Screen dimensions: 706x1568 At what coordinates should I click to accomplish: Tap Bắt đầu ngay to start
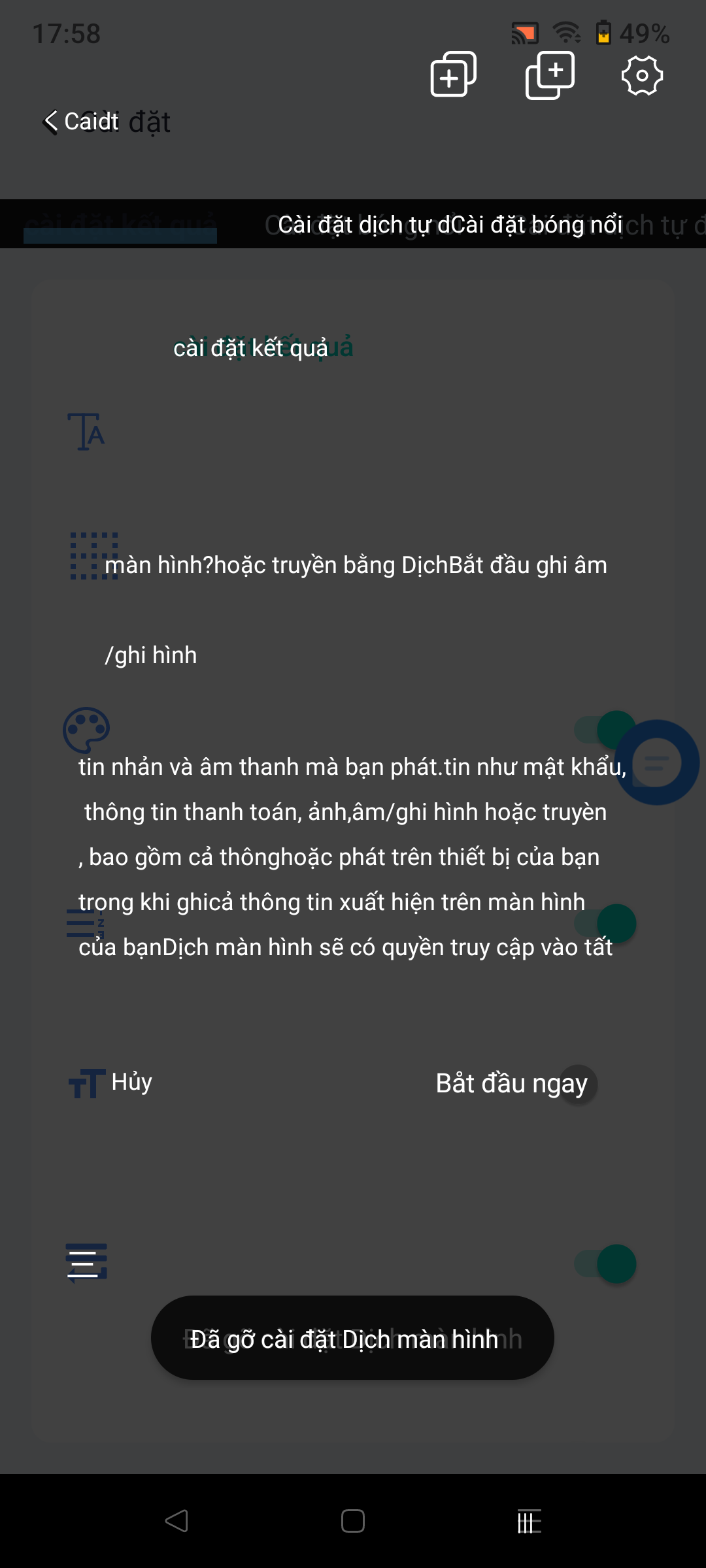point(511,1083)
